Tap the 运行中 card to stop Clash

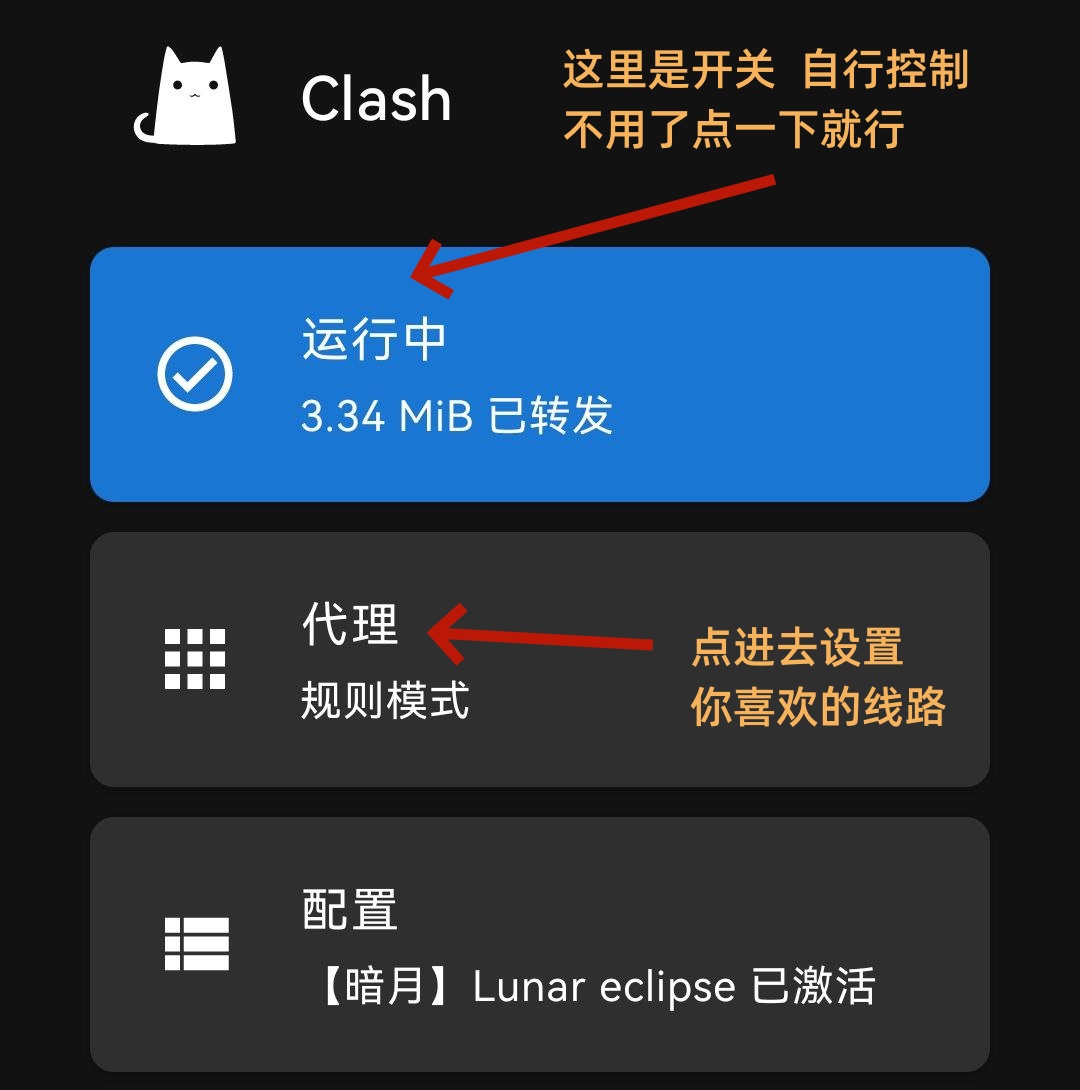coord(540,375)
